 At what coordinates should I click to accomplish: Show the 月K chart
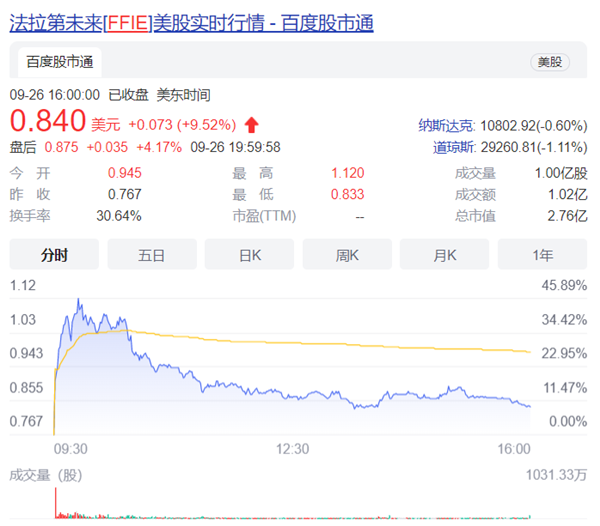coord(445,255)
